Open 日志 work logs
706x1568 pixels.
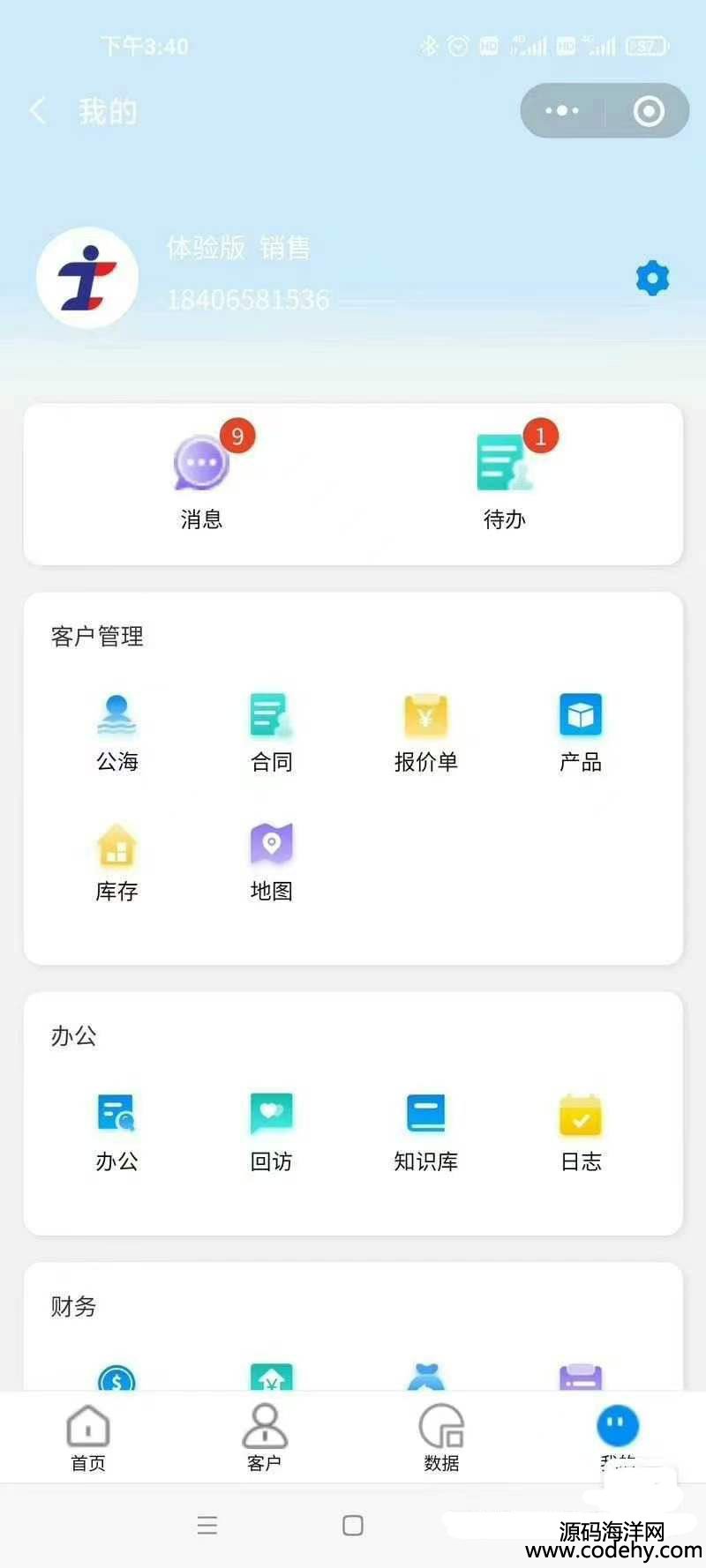[x=580, y=1131]
